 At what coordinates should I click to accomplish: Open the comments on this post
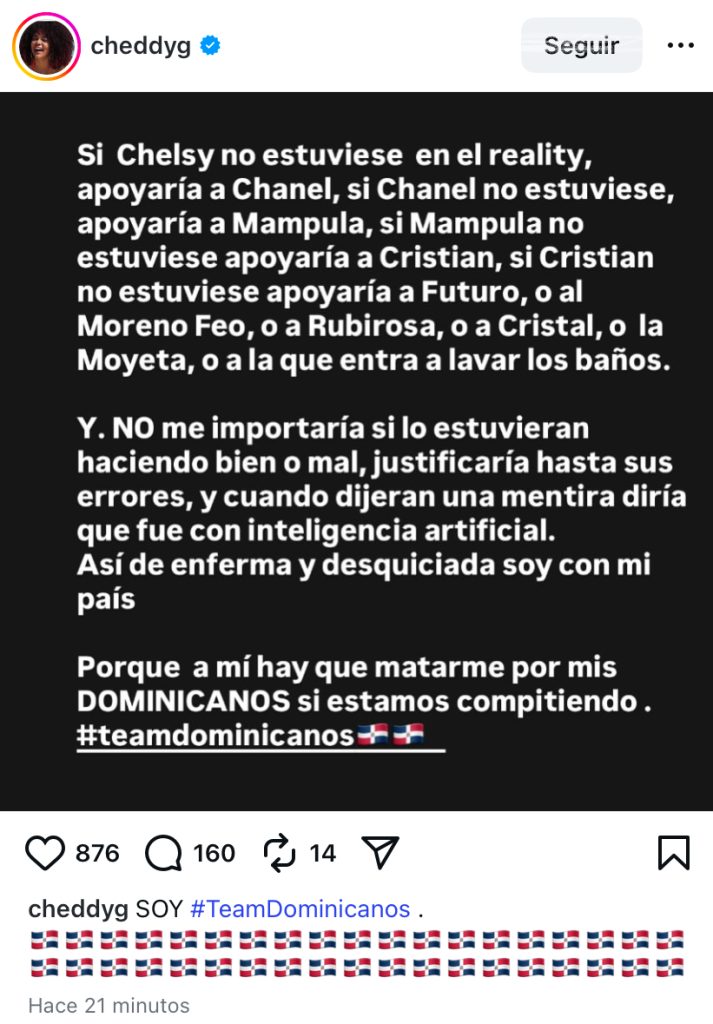[163, 852]
